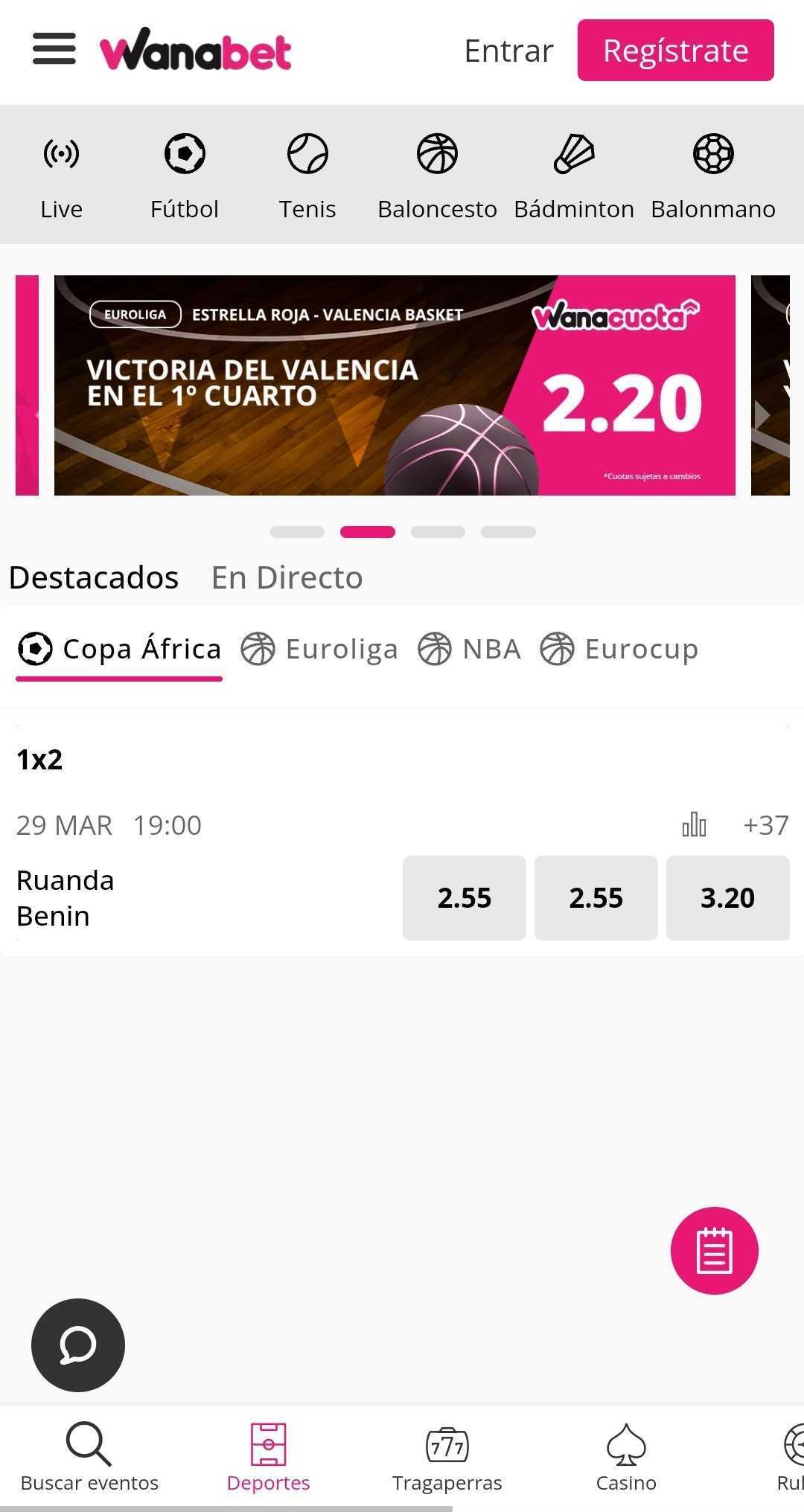Open the Live sports section

(x=61, y=176)
